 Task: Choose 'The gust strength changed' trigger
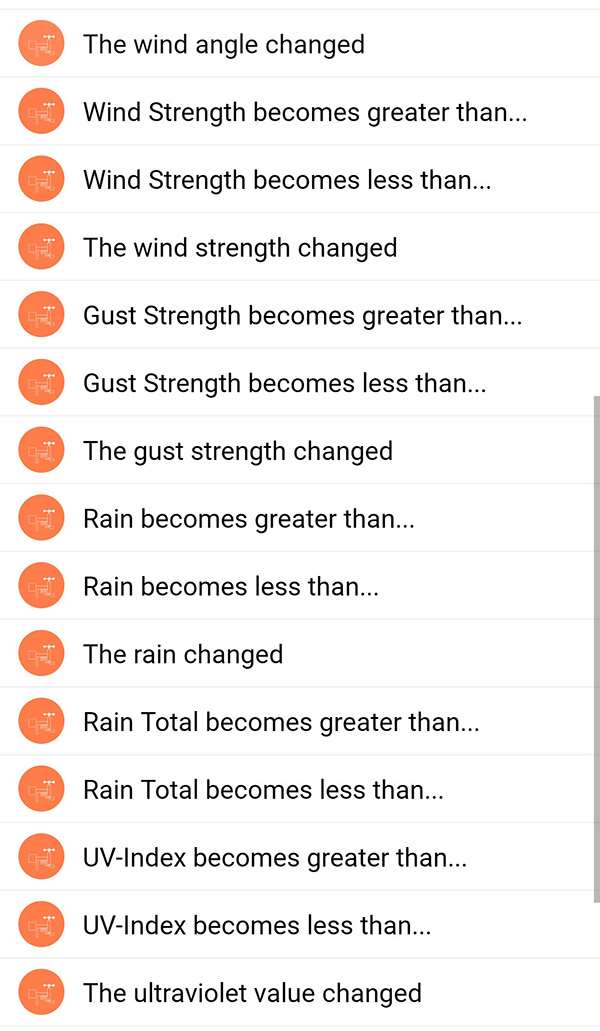click(x=238, y=451)
